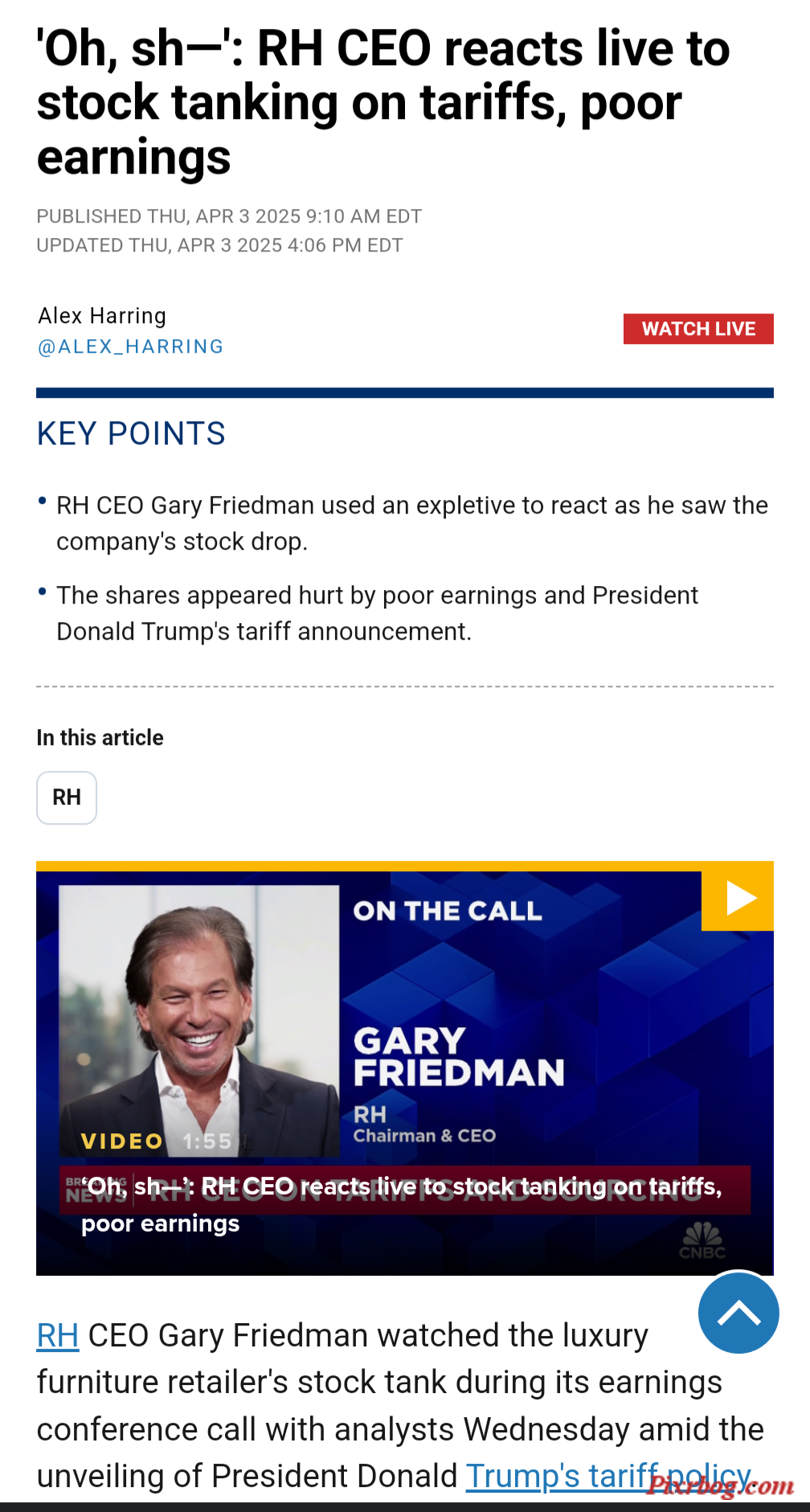The width and height of the screenshot is (810, 1512).
Task: Open the RH stock ticker chip
Action: [x=67, y=797]
